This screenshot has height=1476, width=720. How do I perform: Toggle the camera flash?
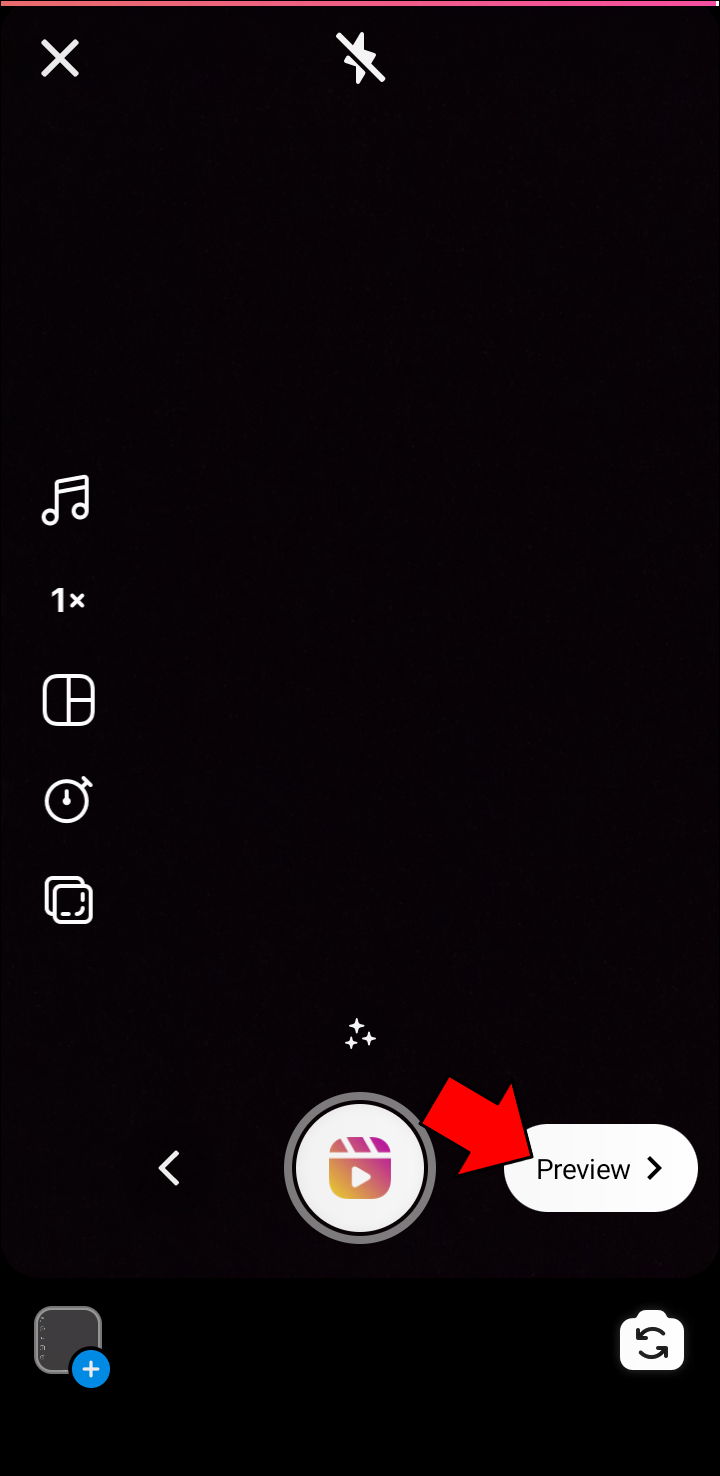click(360, 58)
